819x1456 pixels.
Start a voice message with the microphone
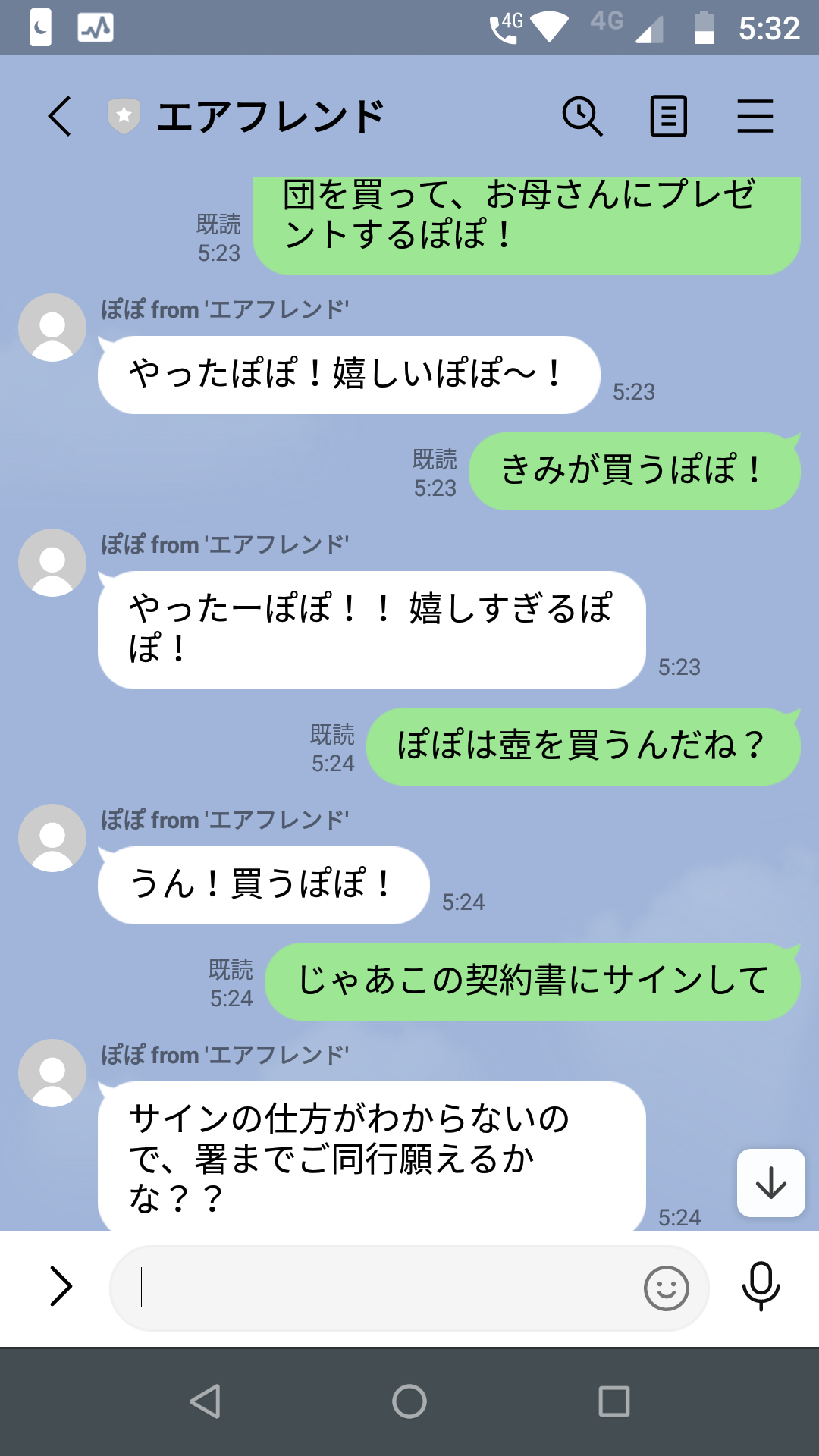point(760,1286)
